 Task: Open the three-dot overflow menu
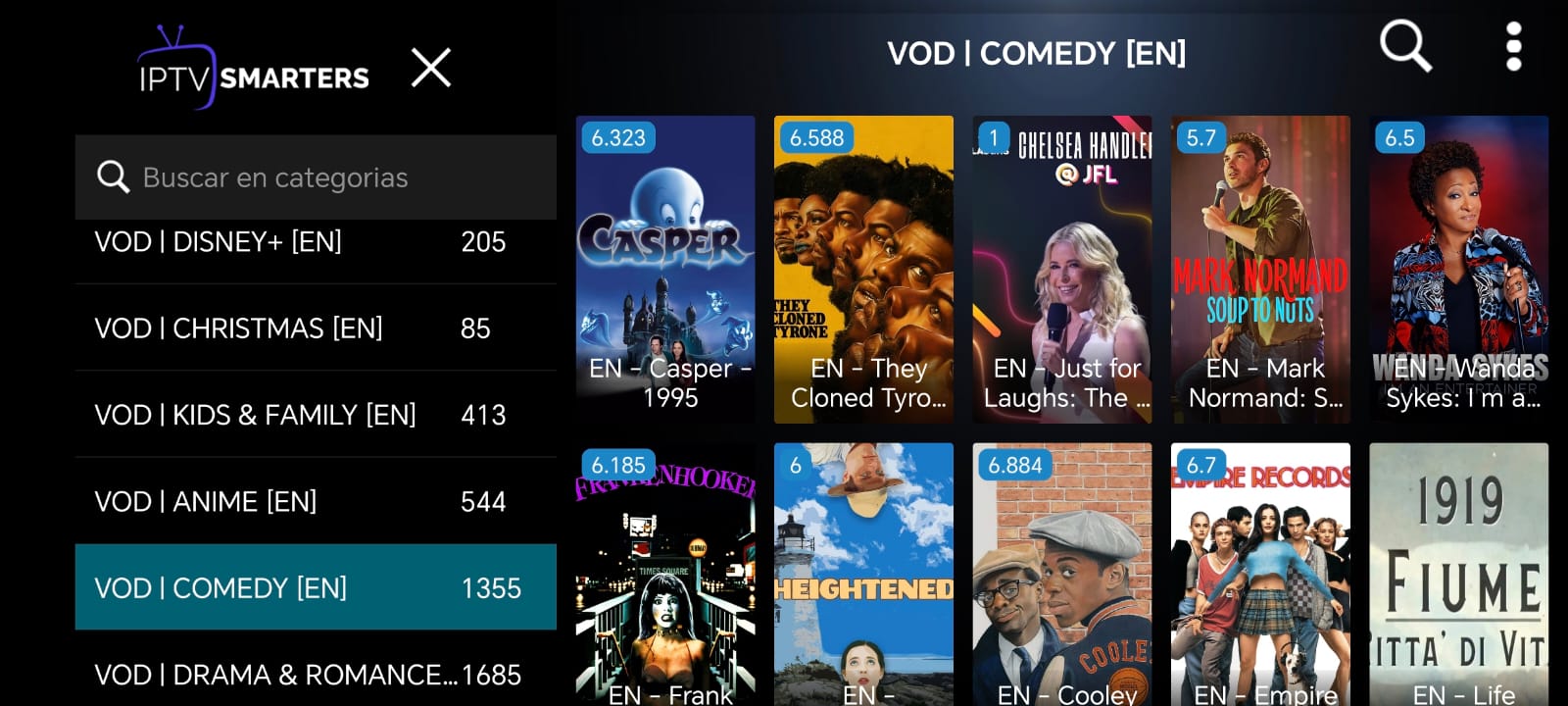tap(1513, 46)
